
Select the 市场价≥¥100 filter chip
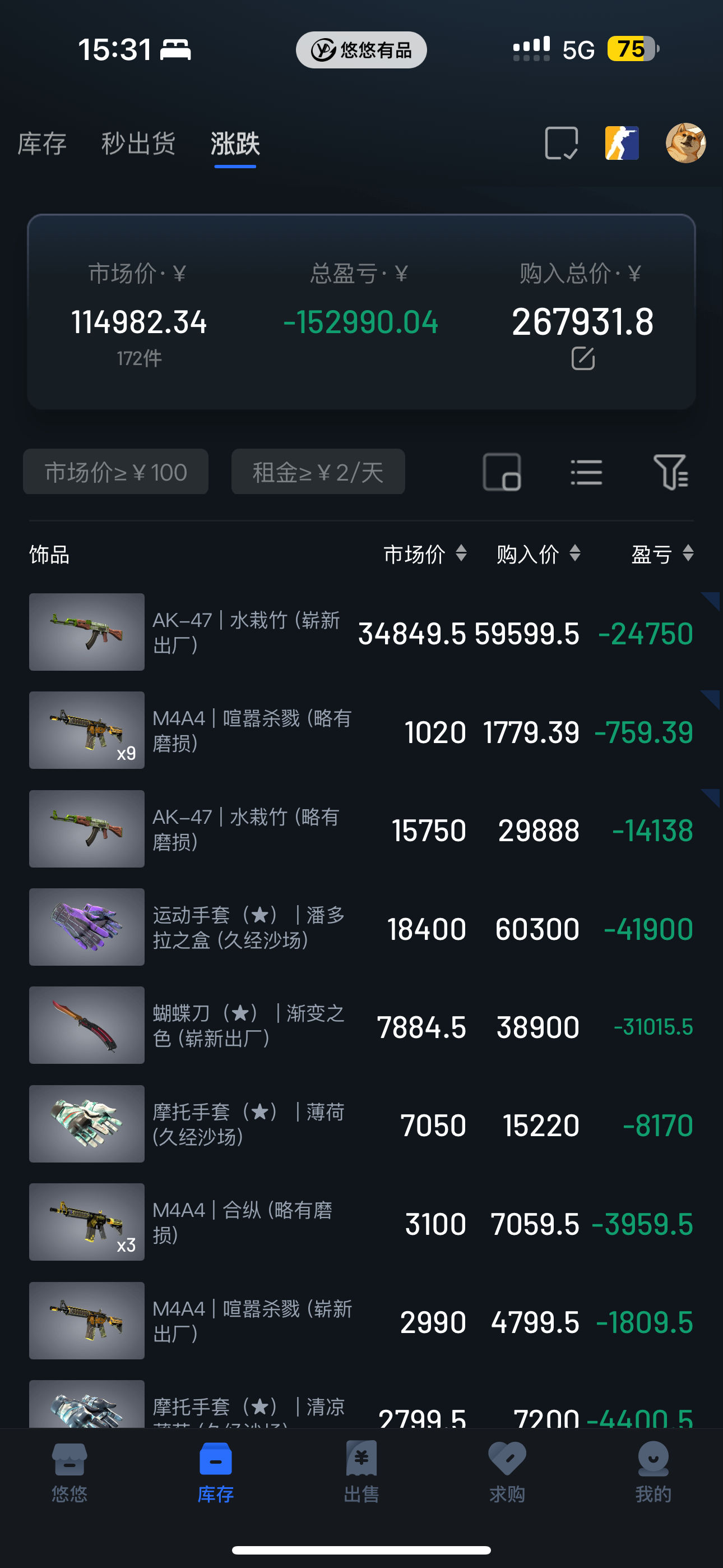(x=115, y=472)
